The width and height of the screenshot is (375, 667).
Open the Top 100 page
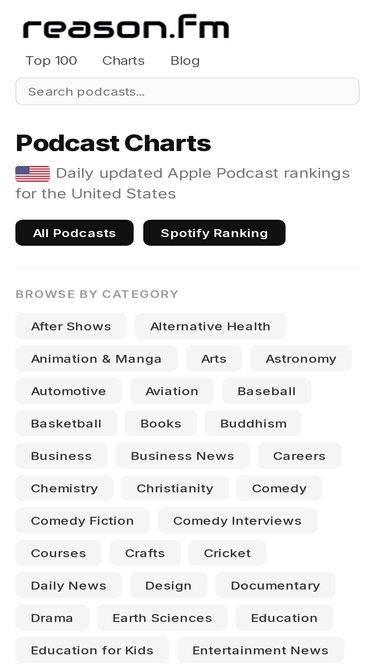click(51, 60)
